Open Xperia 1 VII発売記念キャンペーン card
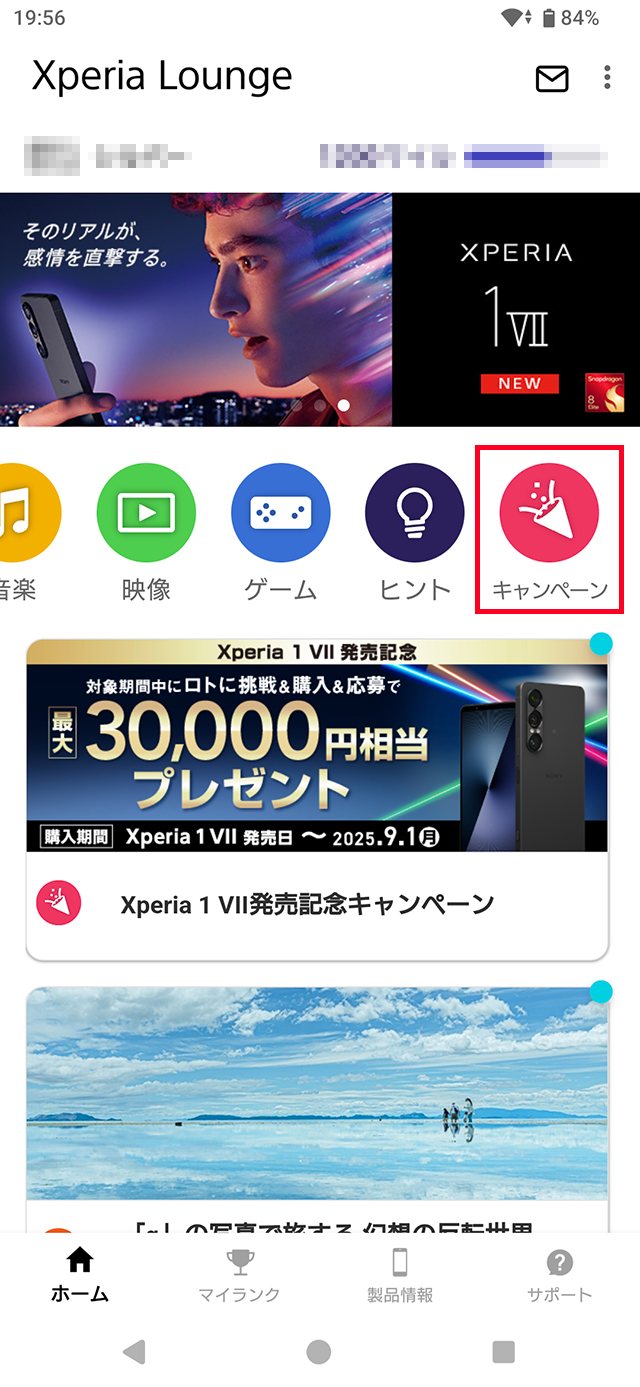The image size is (640, 1387). [317, 798]
